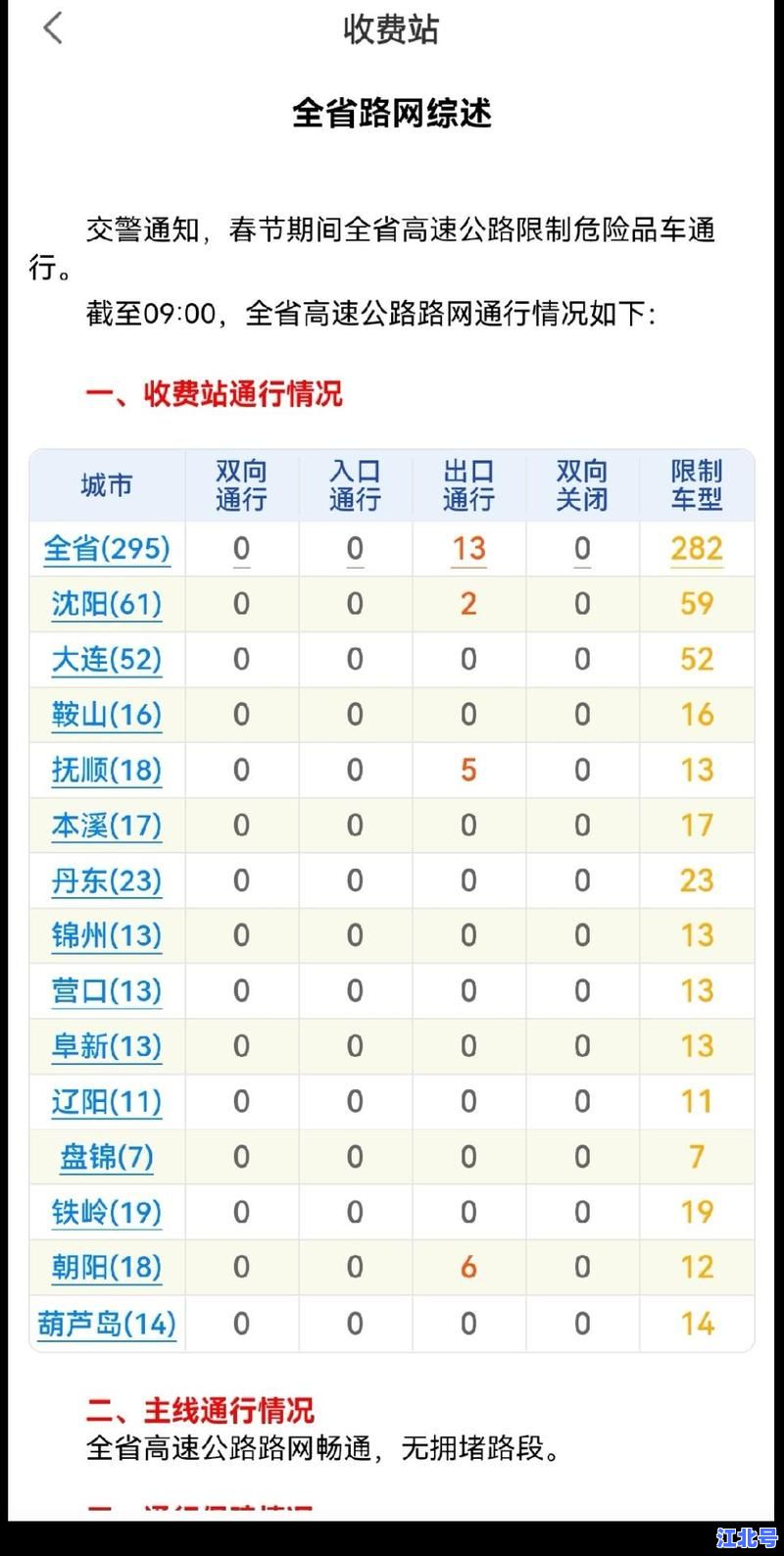This screenshot has height=1556, width=784.
Task: Click the 锦州(13) link
Action: [107, 936]
